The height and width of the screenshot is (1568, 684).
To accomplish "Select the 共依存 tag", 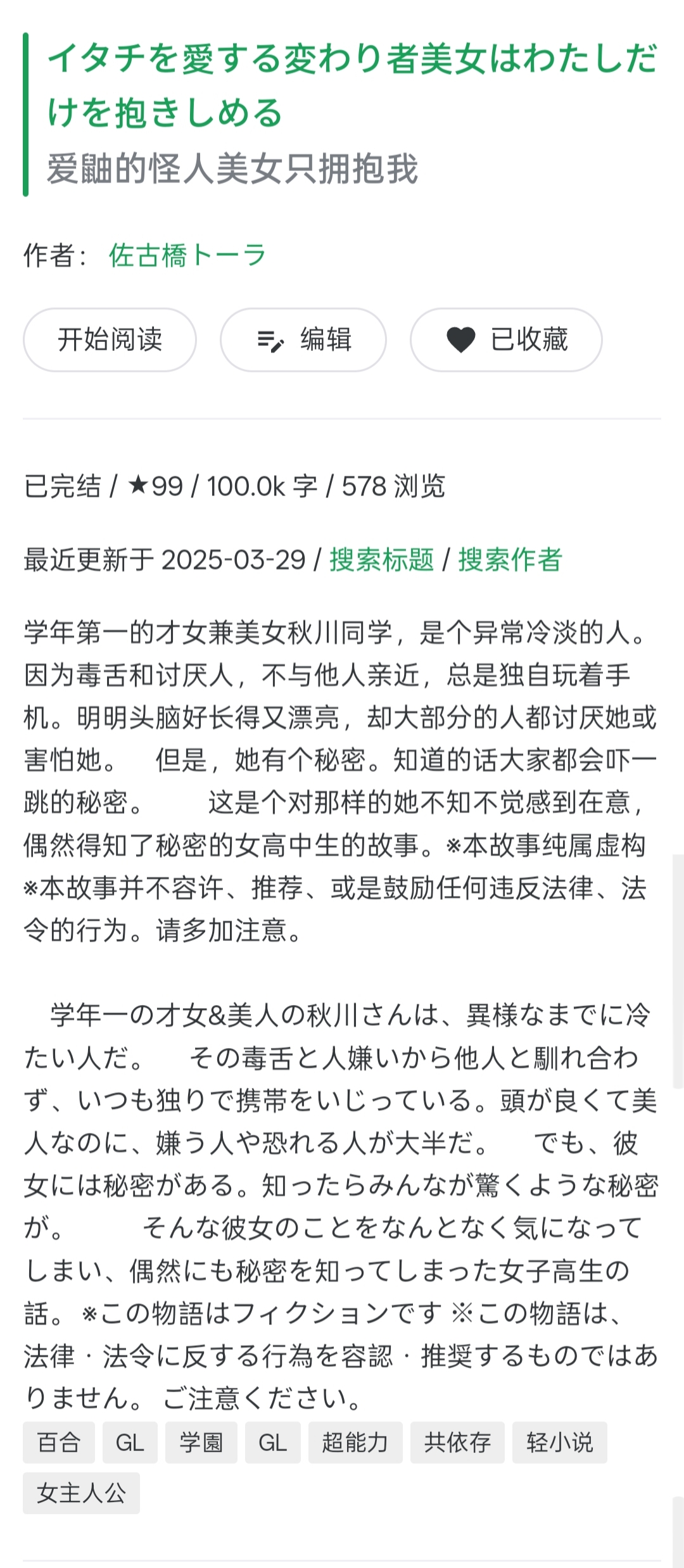I will point(457,1442).
